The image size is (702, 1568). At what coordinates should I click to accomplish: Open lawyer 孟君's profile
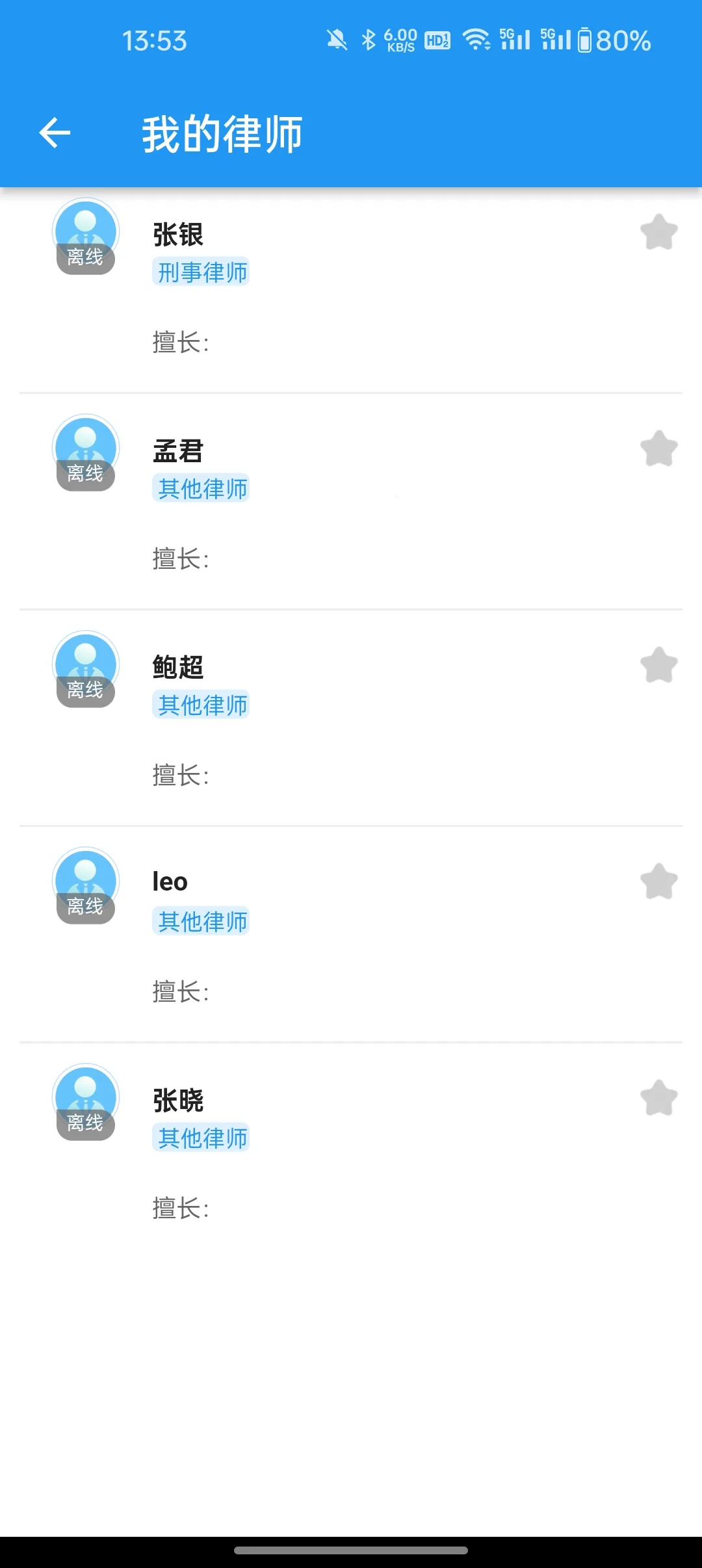point(178,451)
